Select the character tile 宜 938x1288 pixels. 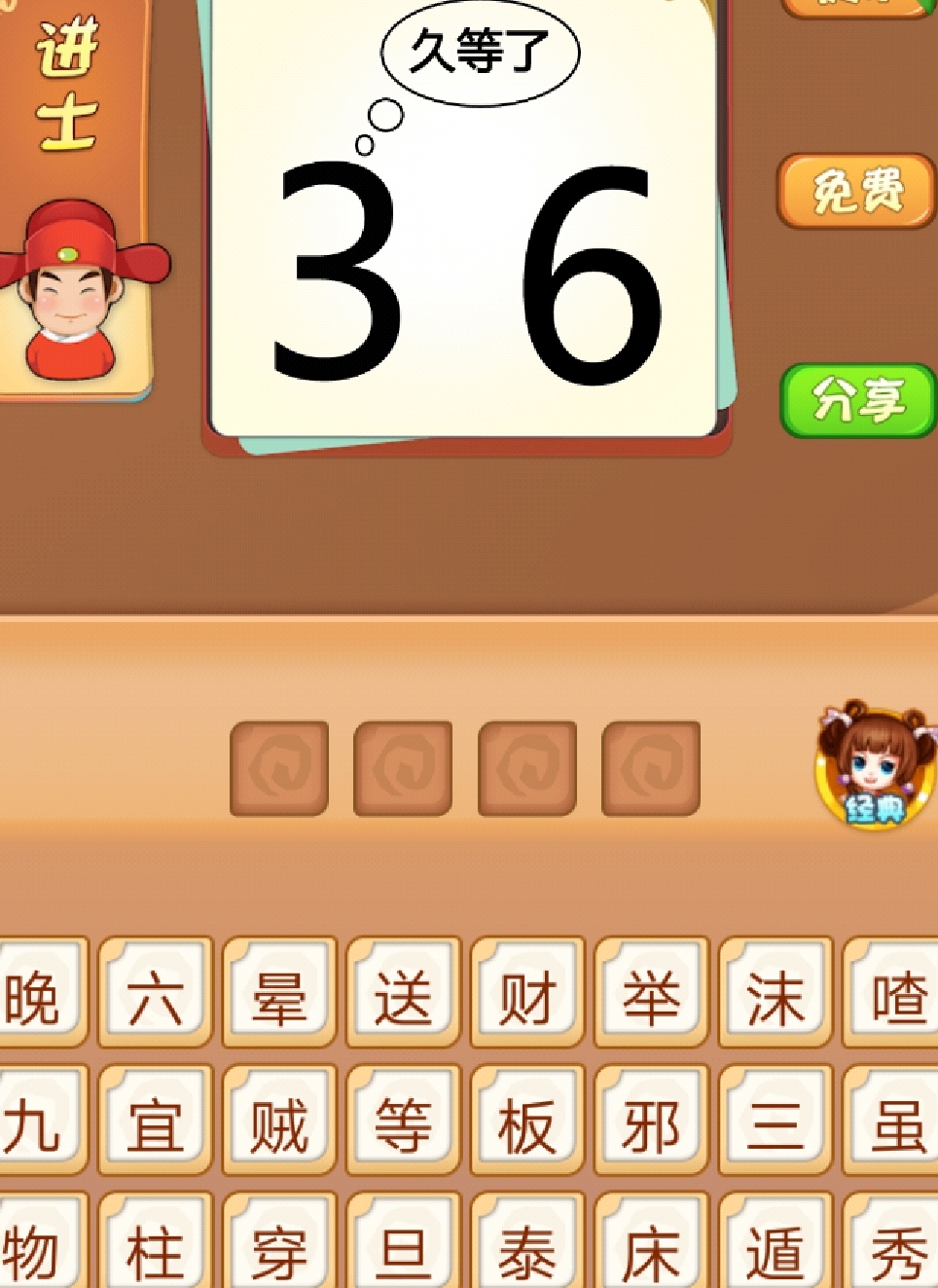tap(156, 1122)
